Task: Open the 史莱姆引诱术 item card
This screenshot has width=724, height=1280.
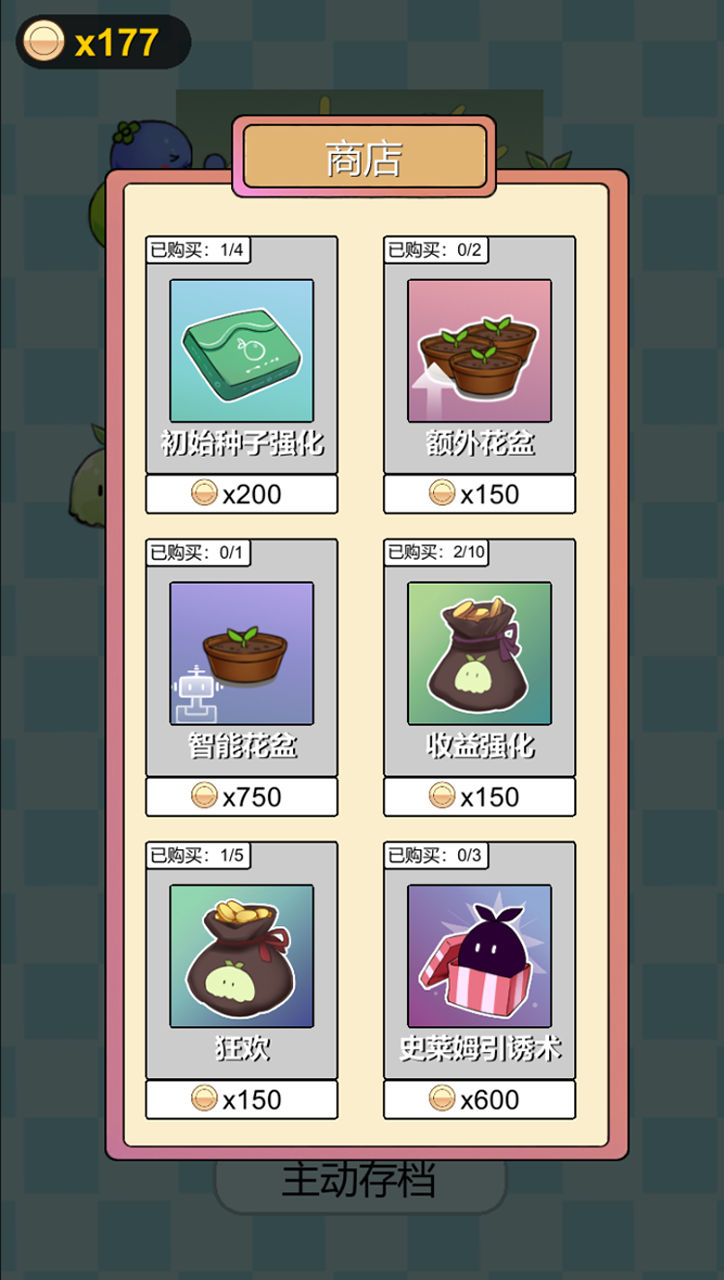Action: 479,959
